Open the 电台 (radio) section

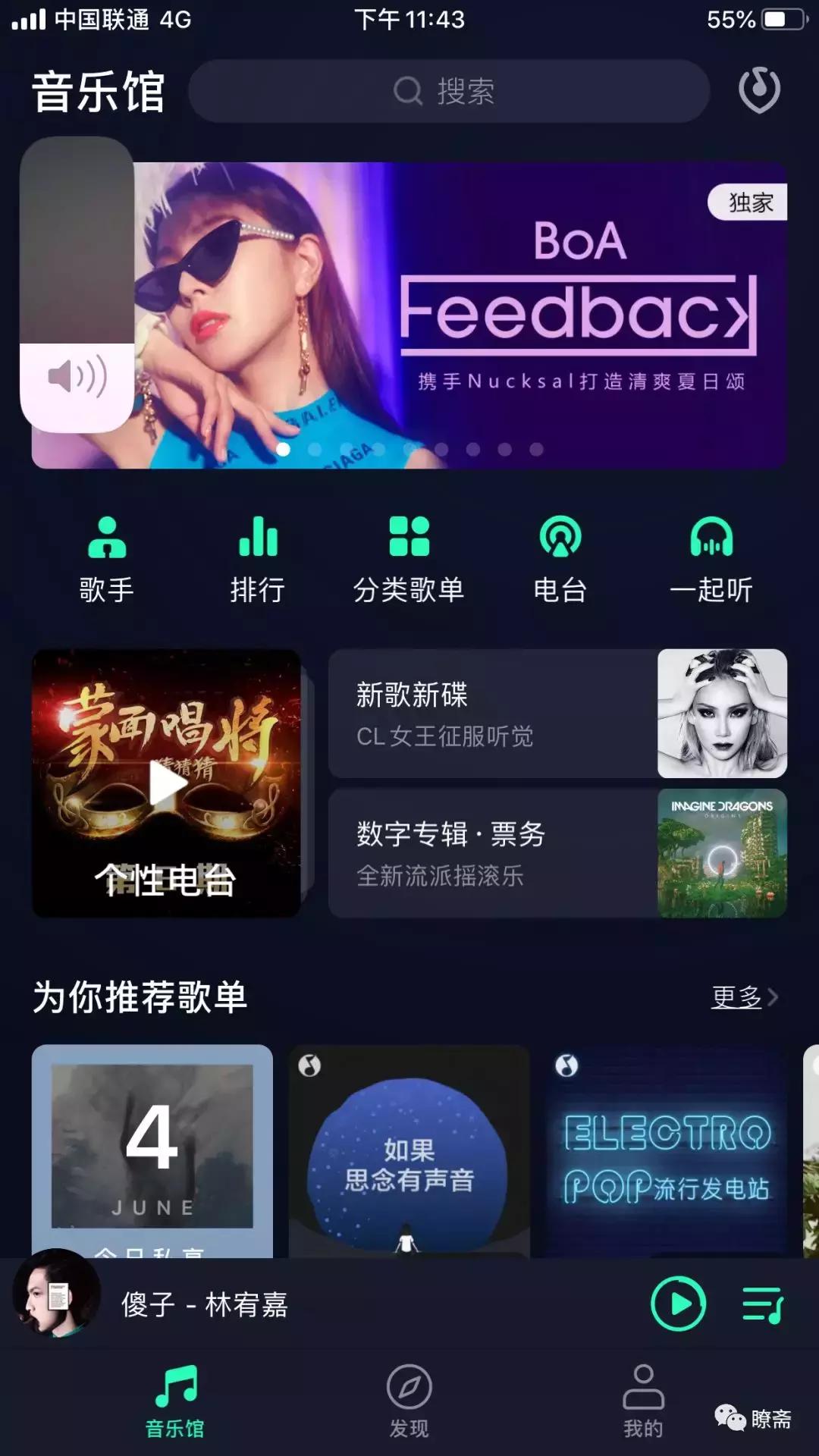pyautogui.click(x=560, y=557)
